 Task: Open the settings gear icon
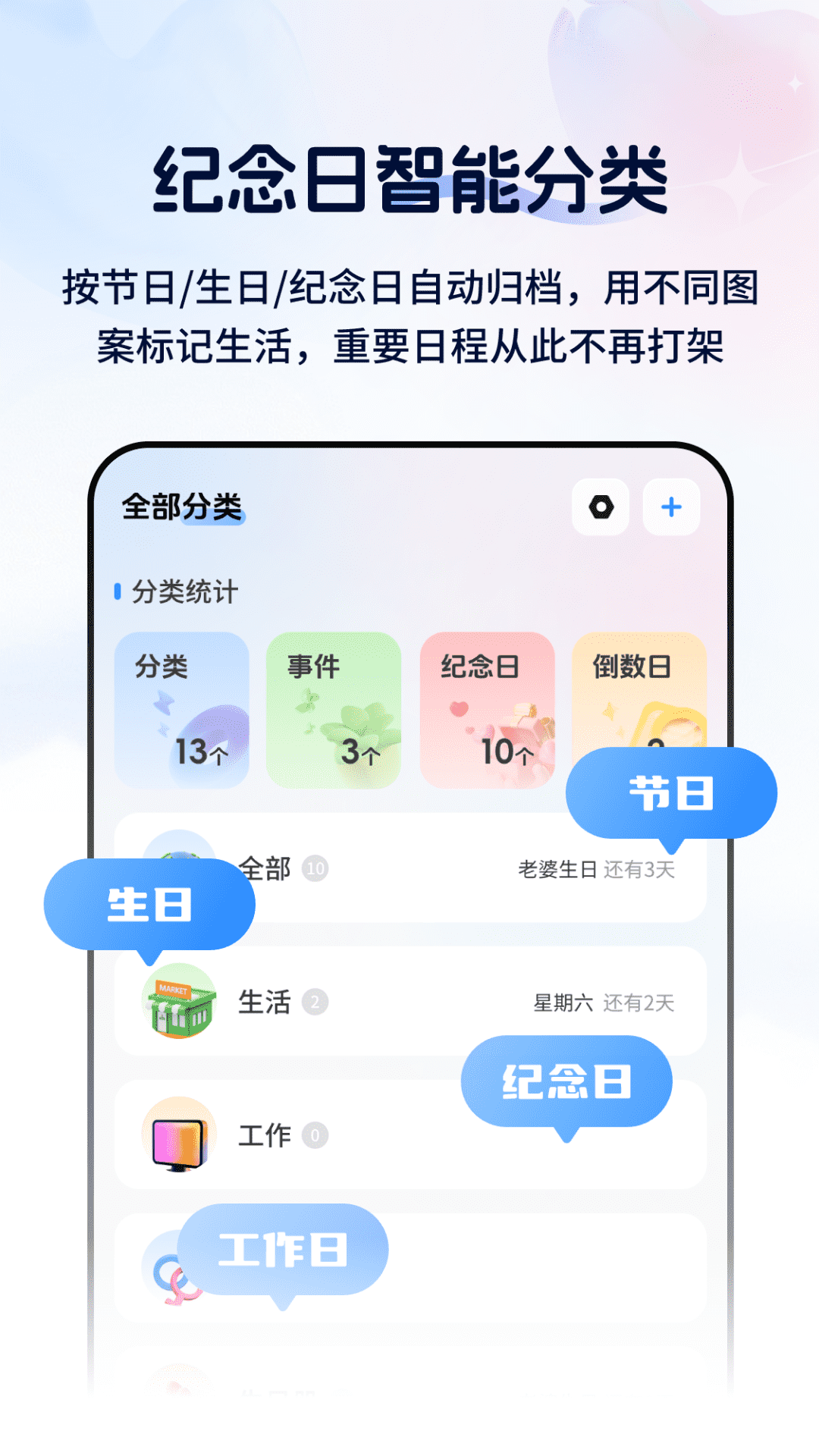pyautogui.click(x=601, y=507)
